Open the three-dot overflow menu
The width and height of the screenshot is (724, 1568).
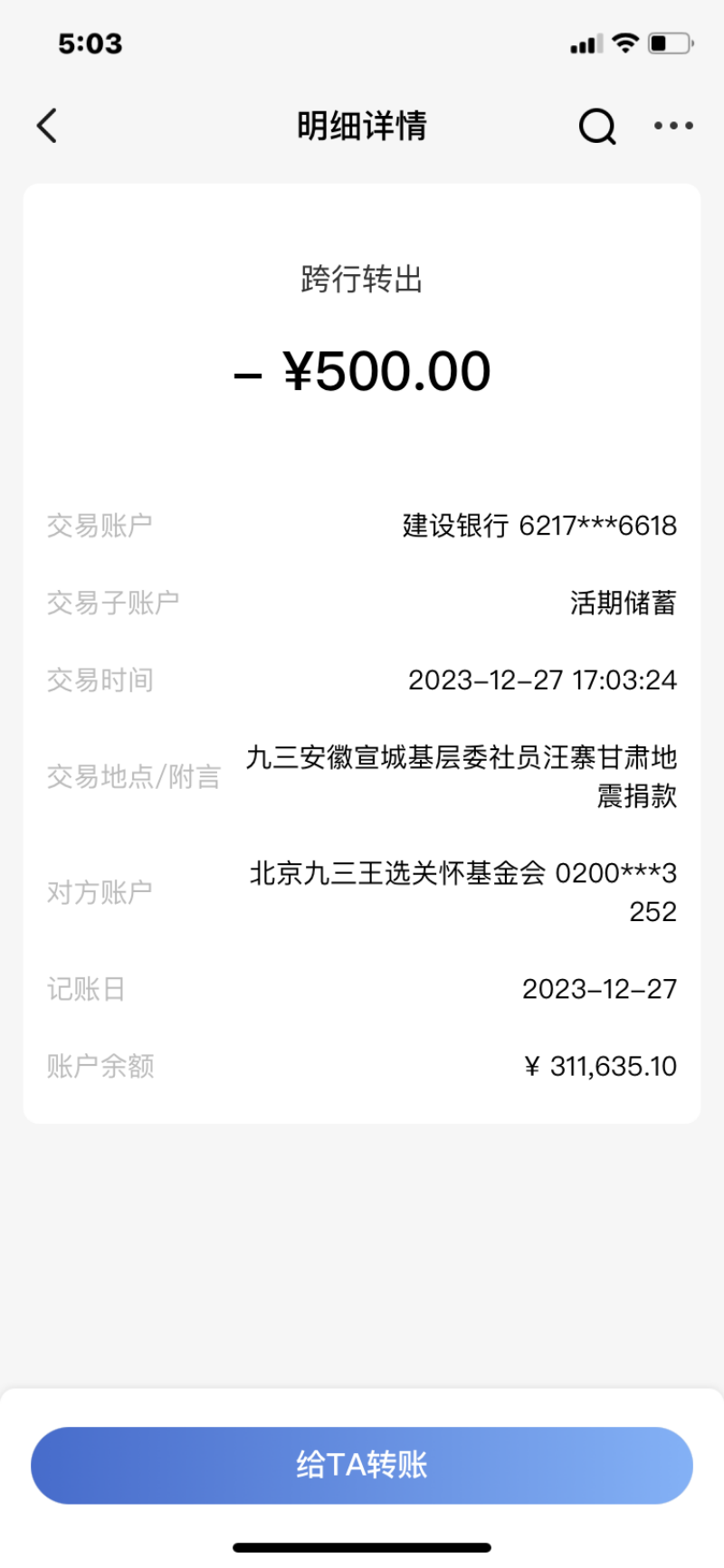pyautogui.click(x=673, y=126)
